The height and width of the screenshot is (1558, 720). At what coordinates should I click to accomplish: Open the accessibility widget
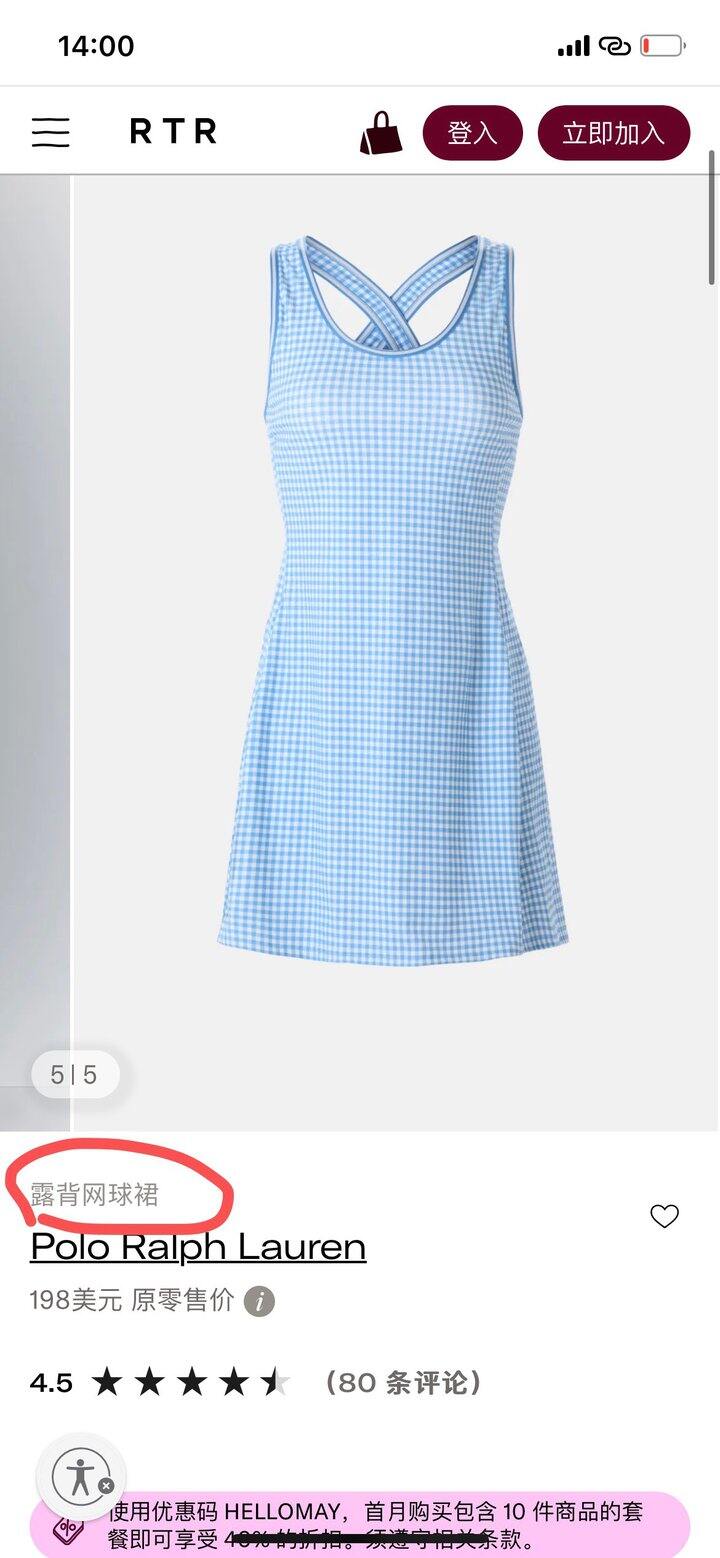pos(81,1477)
